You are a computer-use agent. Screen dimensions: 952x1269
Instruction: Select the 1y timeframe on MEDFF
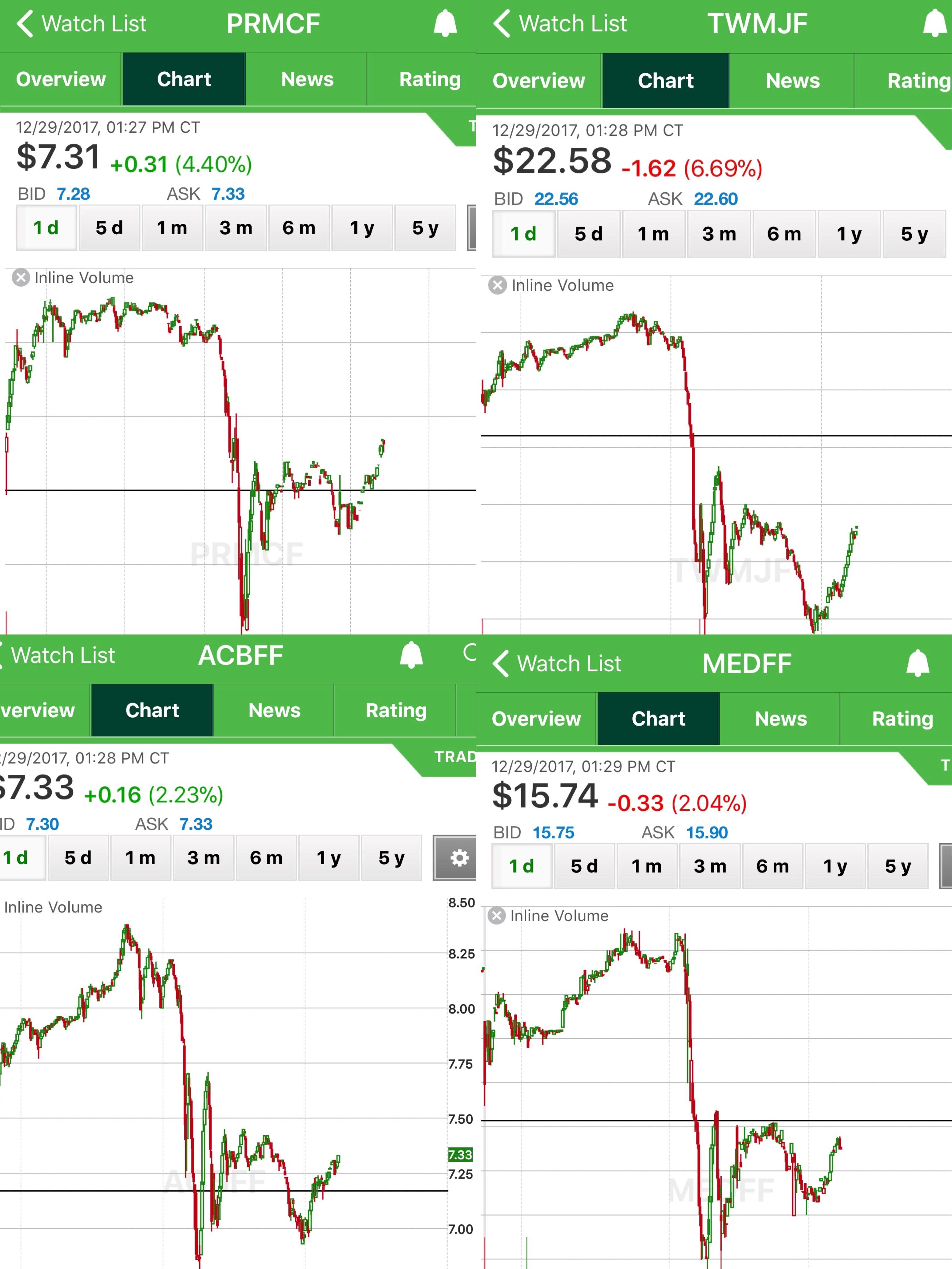click(836, 867)
